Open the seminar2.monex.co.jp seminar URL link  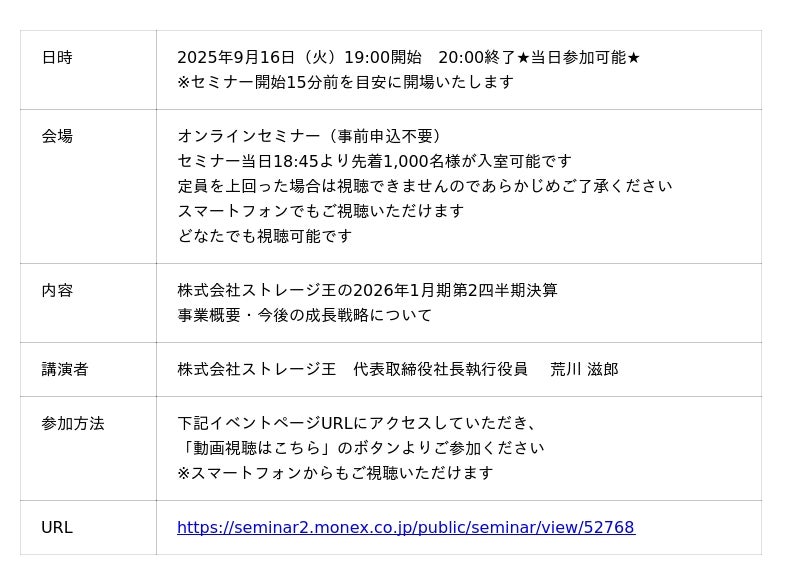pyautogui.click(x=405, y=527)
